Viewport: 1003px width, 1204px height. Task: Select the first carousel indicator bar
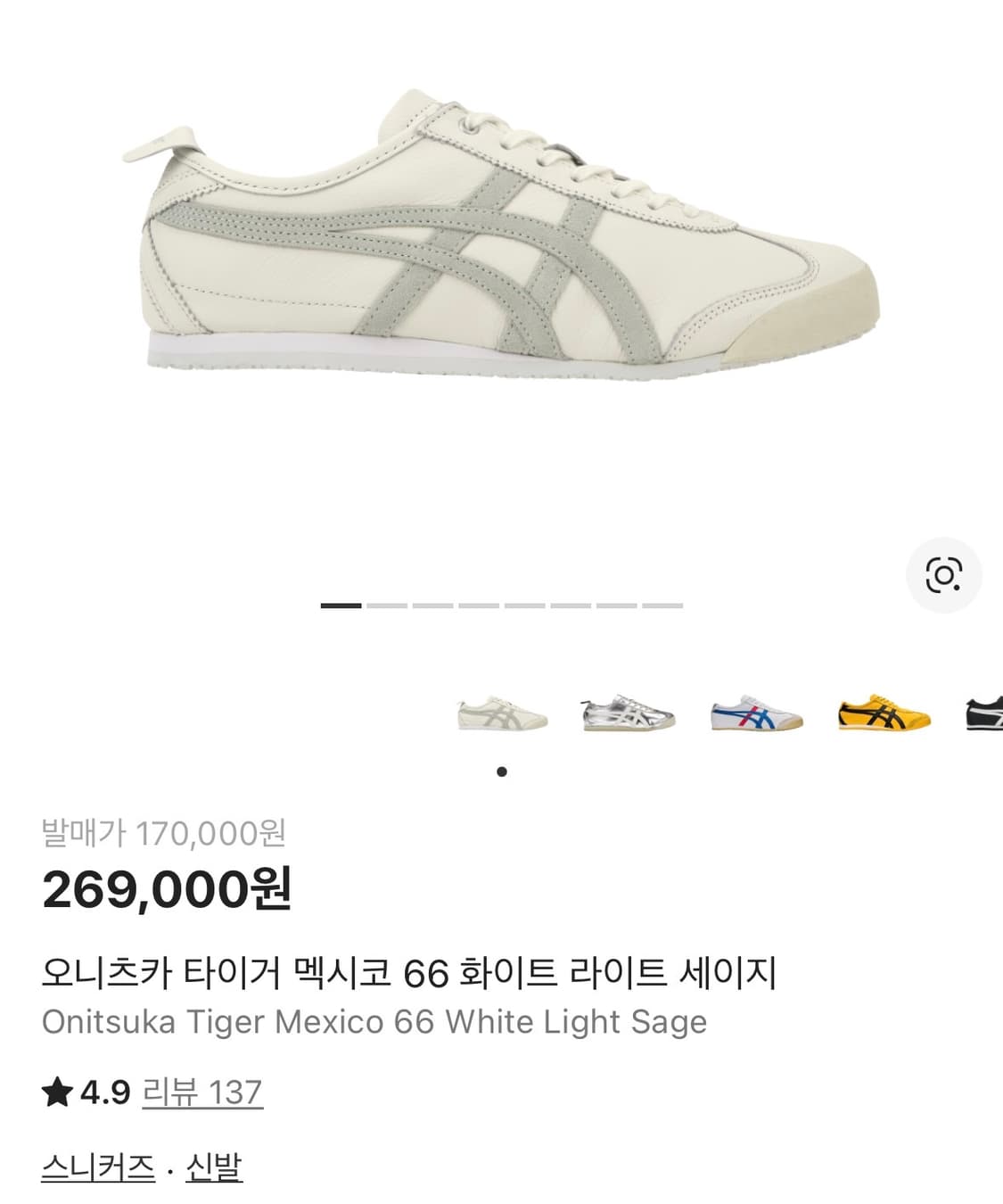[341, 606]
